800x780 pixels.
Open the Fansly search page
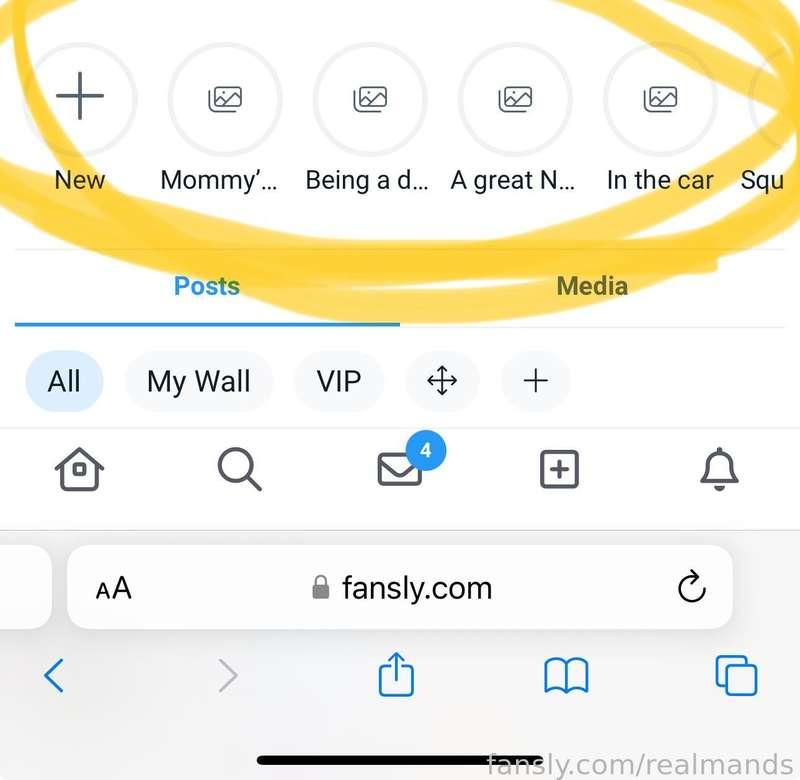(239, 468)
